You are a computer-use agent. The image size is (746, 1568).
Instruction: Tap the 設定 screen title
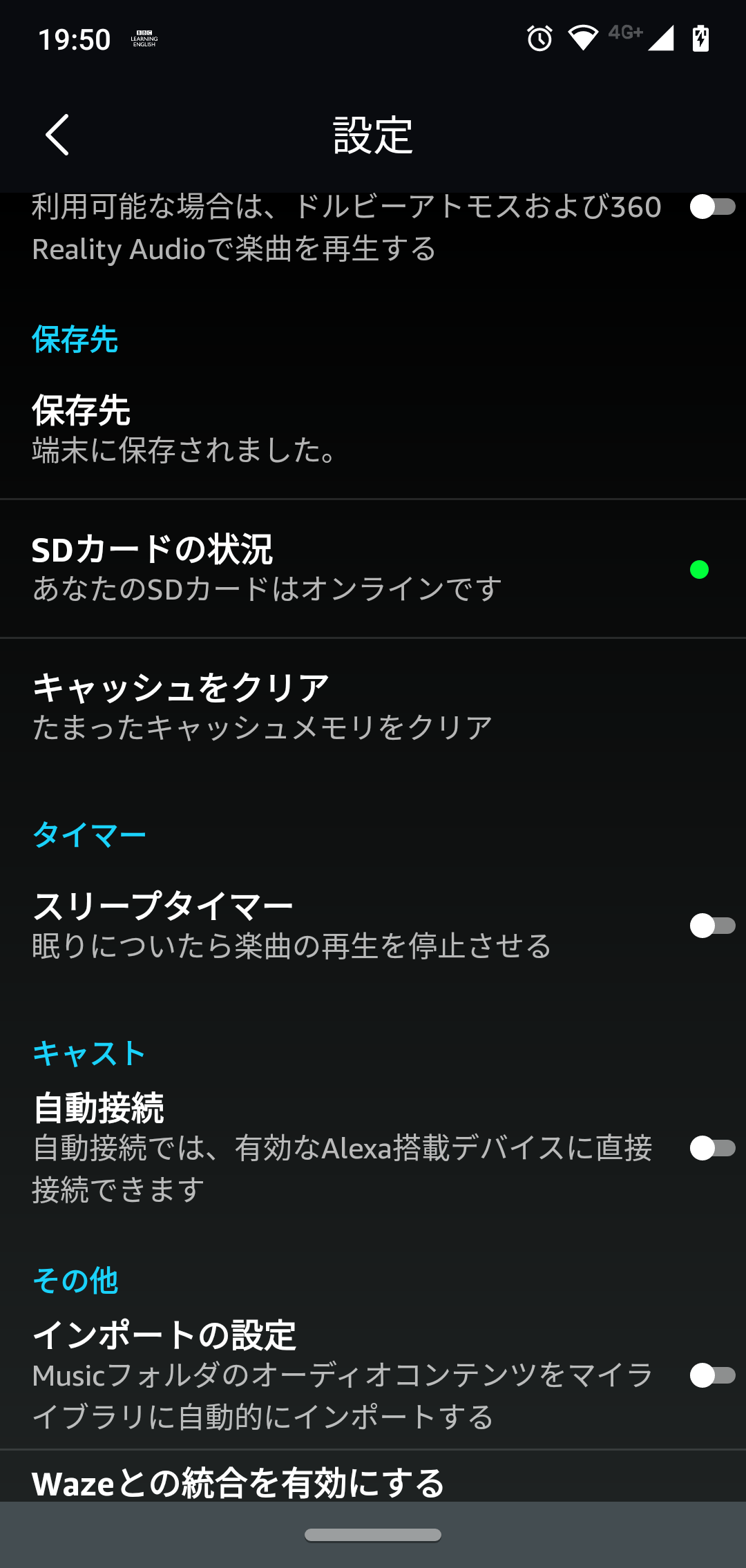(x=373, y=133)
